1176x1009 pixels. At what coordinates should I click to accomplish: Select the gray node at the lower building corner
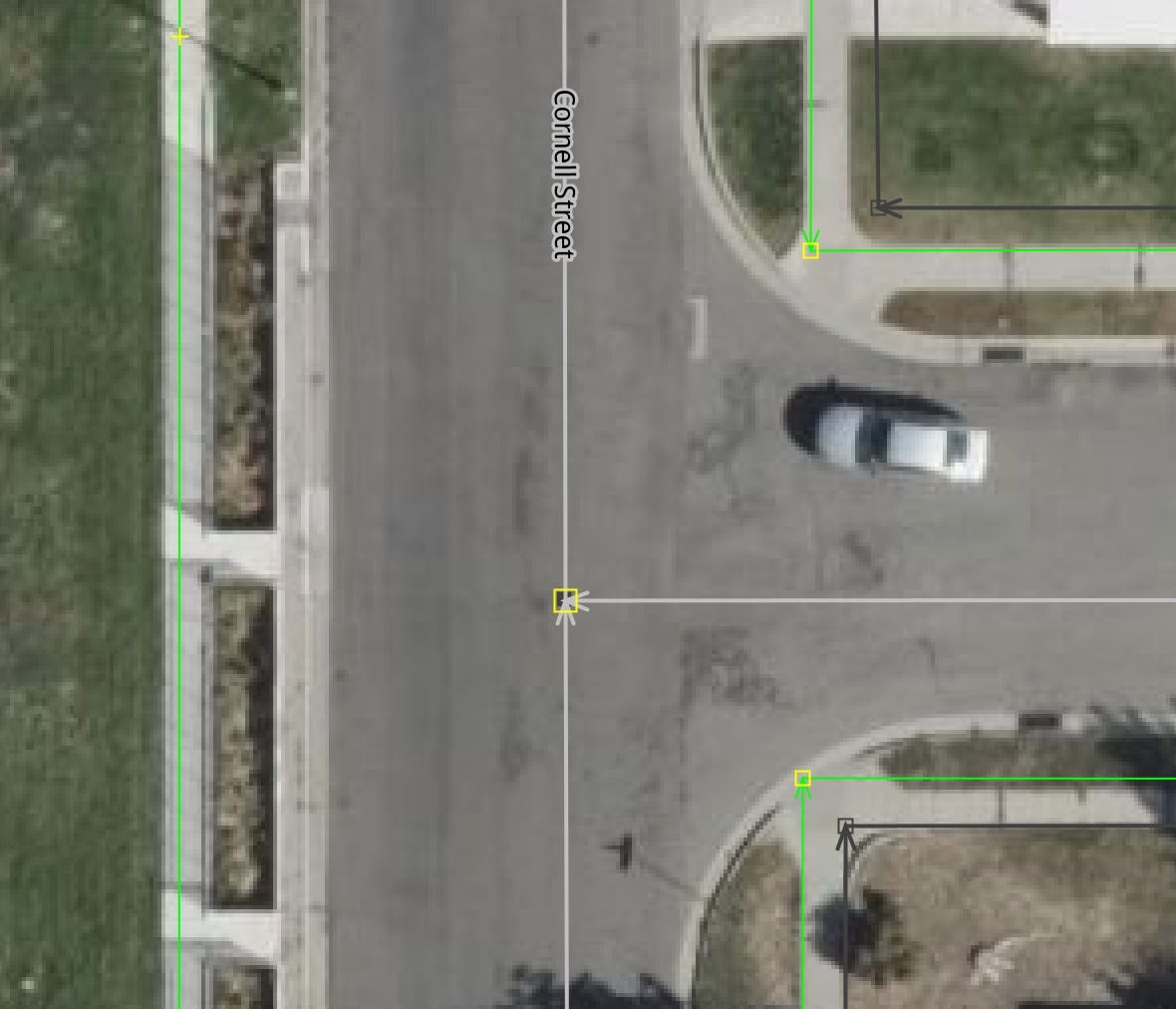[845, 826]
